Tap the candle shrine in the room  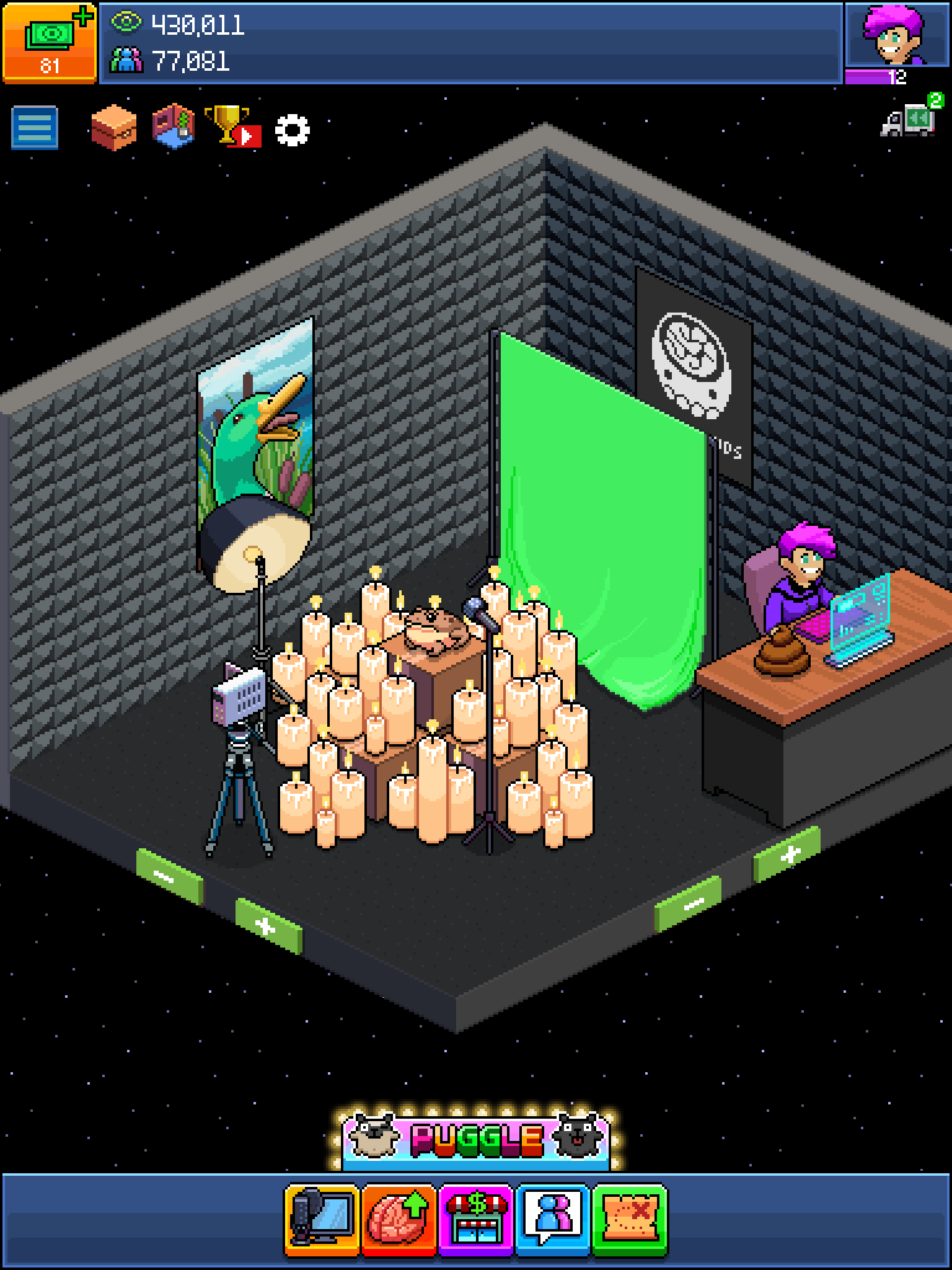click(x=428, y=713)
